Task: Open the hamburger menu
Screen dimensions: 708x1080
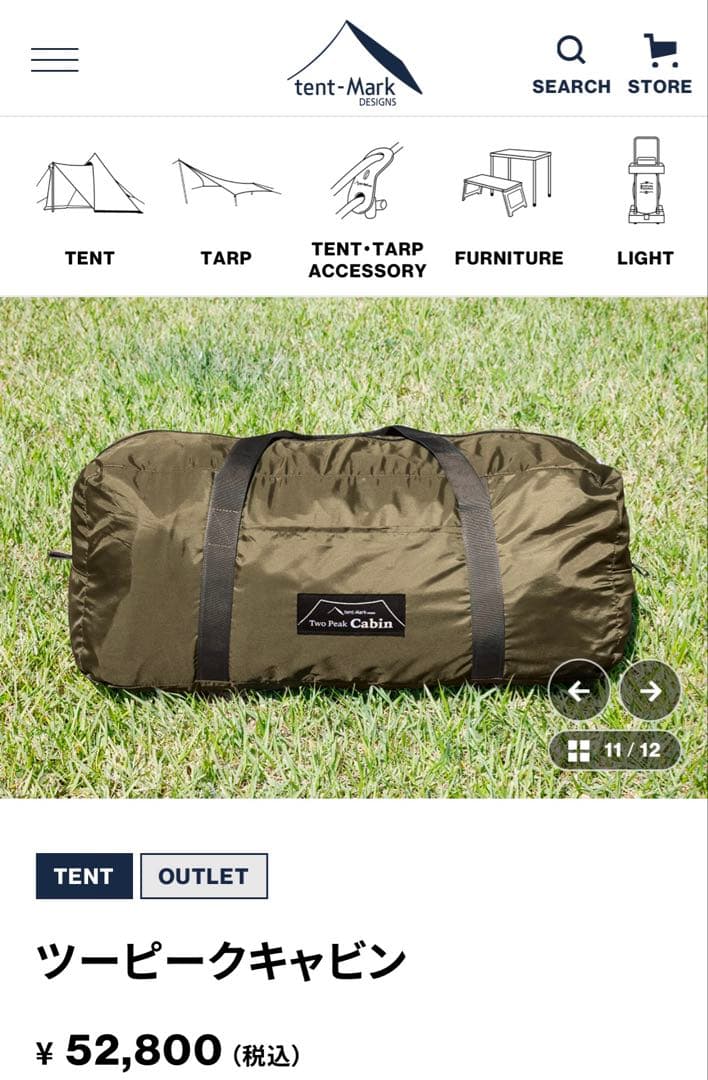Action: pos(55,60)
